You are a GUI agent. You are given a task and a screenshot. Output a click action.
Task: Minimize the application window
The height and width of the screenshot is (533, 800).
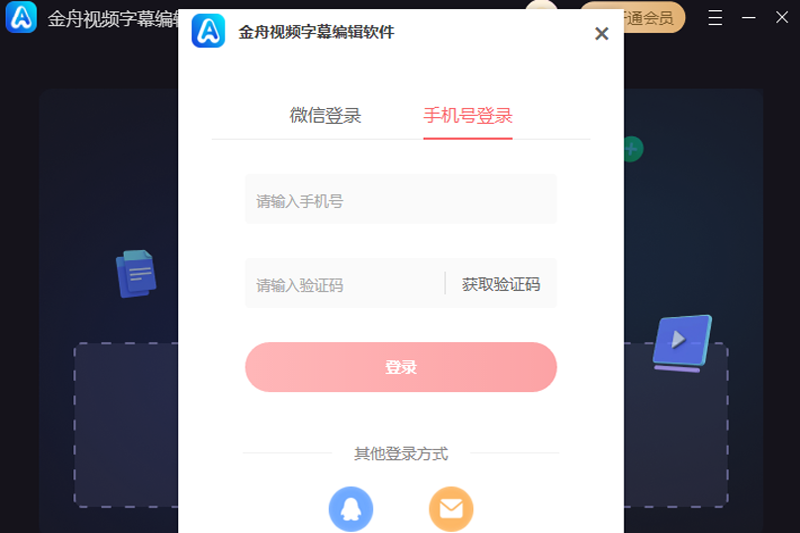pyautogui.click(x=748, y=18)
